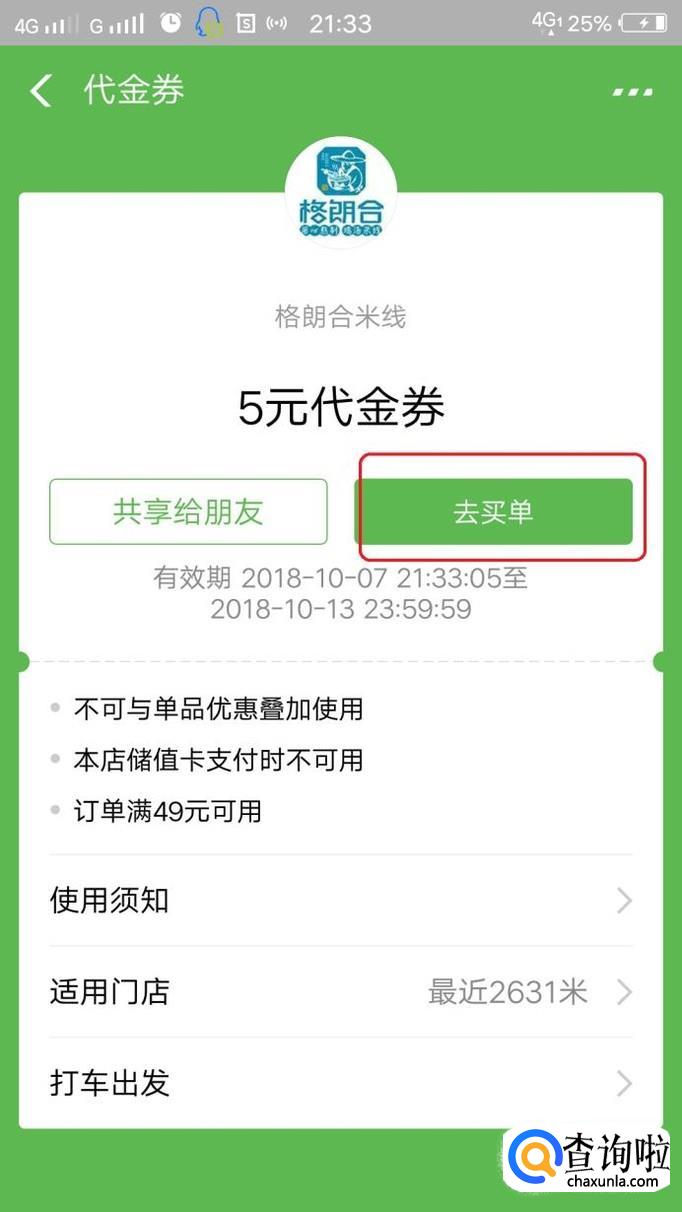Viewport: 682px width, 1212px height.
Task: Open the 使用须知 row
Action: [x=341, y=901]
